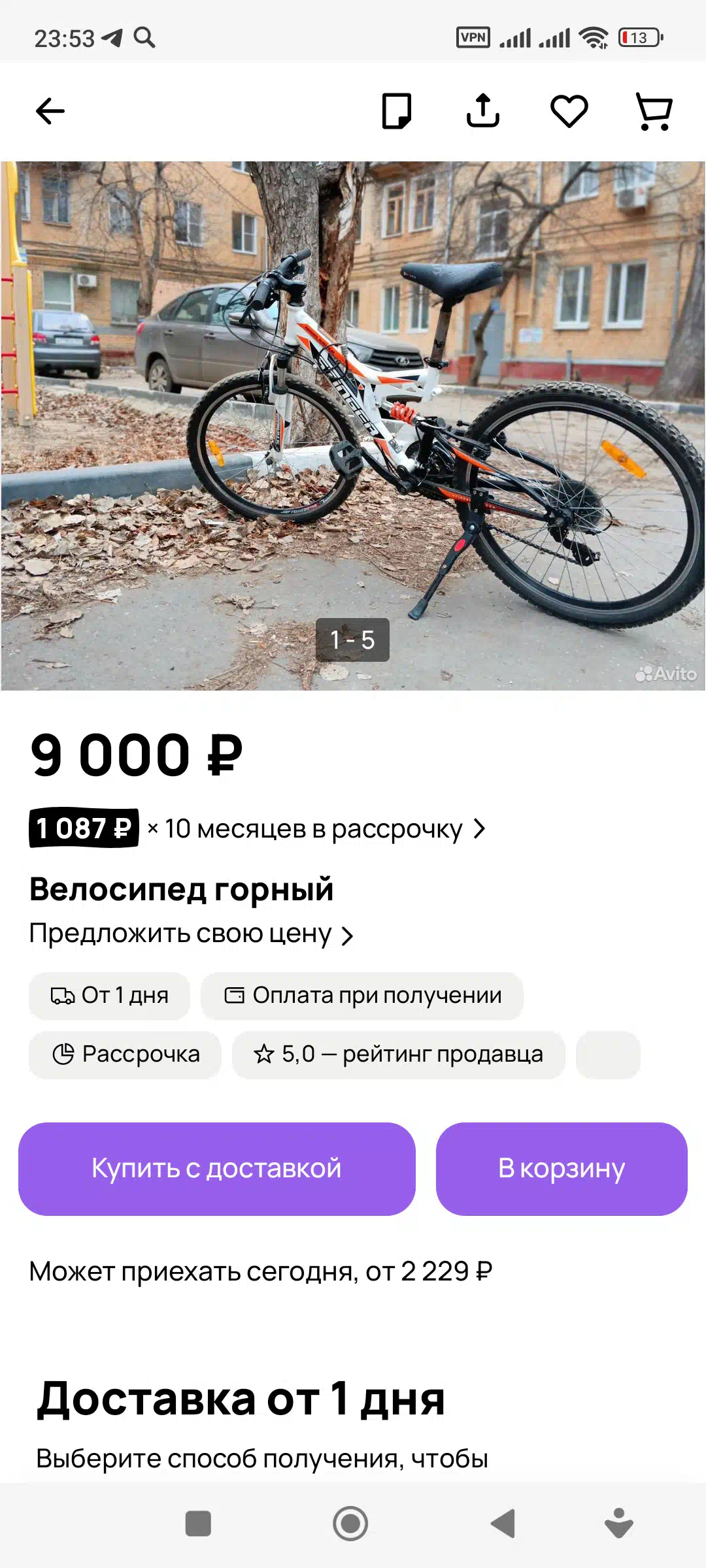Screen dimensions: 706x1568
Task: Open the bicycle photo gallery
Action: (x=353, y=426)
